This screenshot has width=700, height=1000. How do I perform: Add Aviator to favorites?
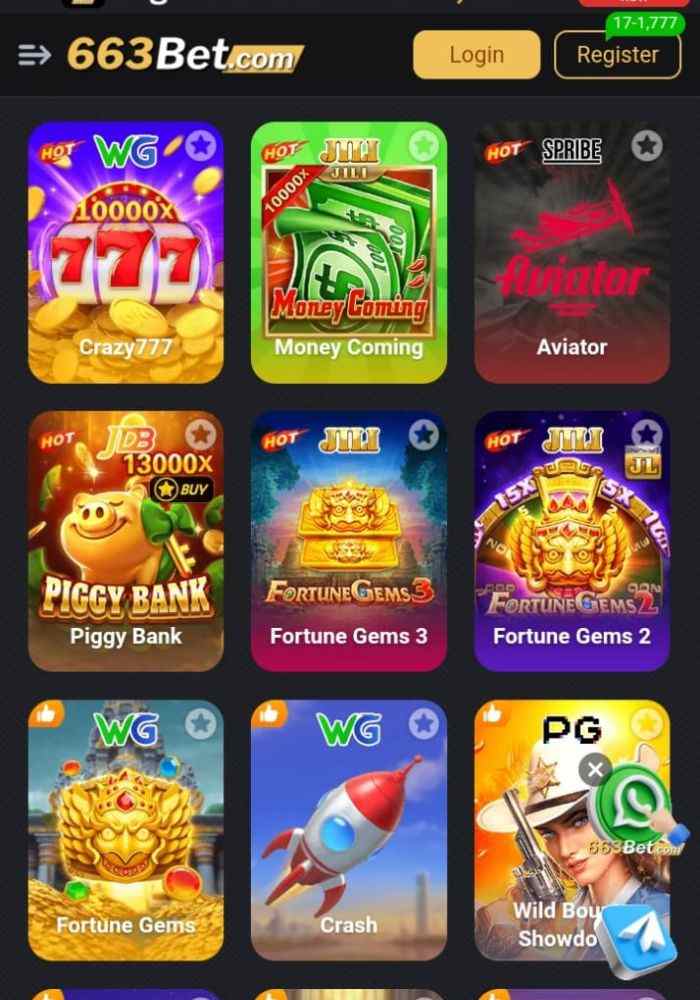click(x=647, y=146)
